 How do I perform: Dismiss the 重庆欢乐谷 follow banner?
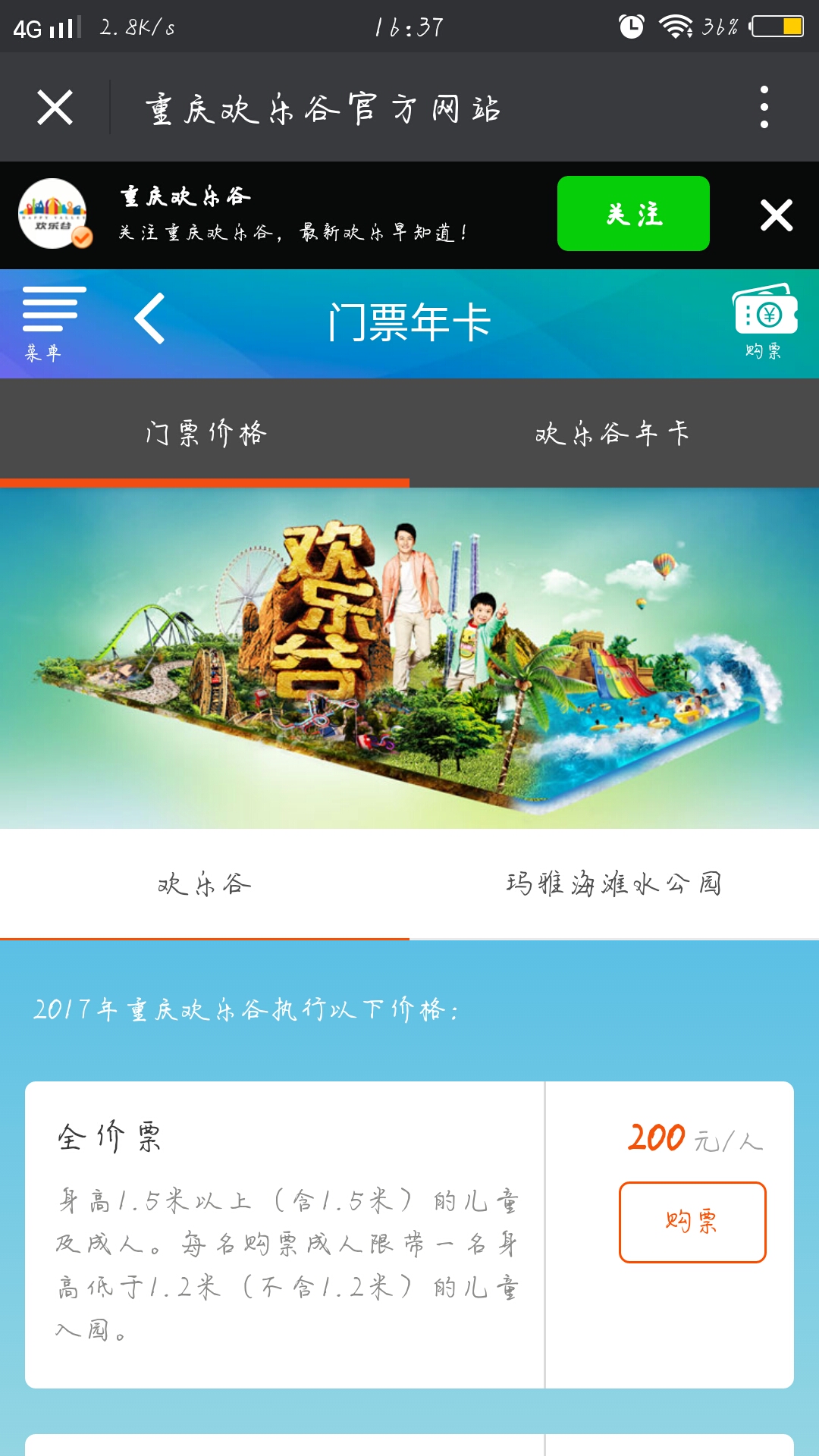pyautogui.click(x=777, y=215)
